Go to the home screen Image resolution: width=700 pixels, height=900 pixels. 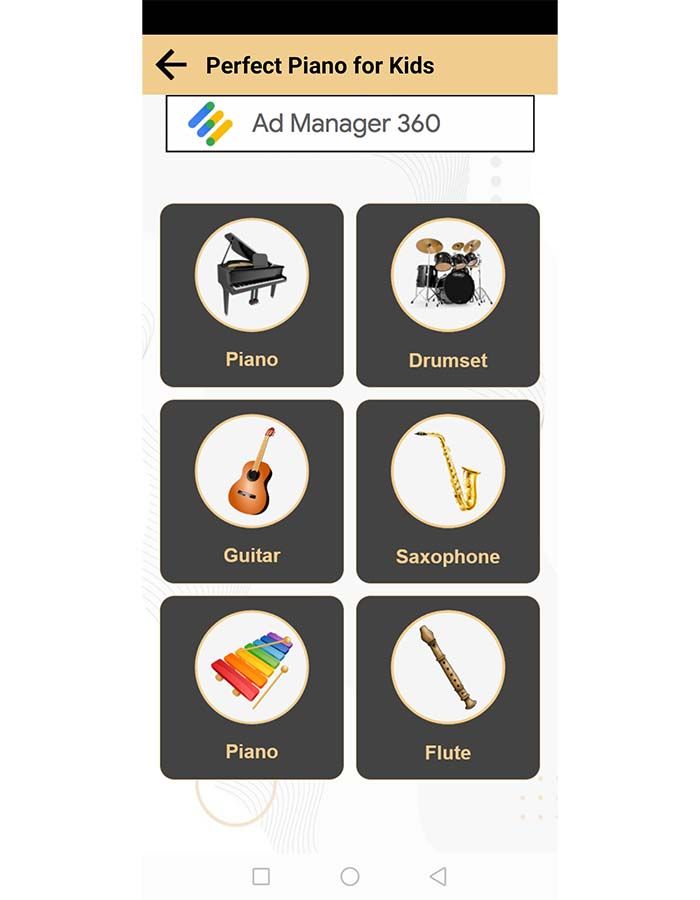click(350, 876)
